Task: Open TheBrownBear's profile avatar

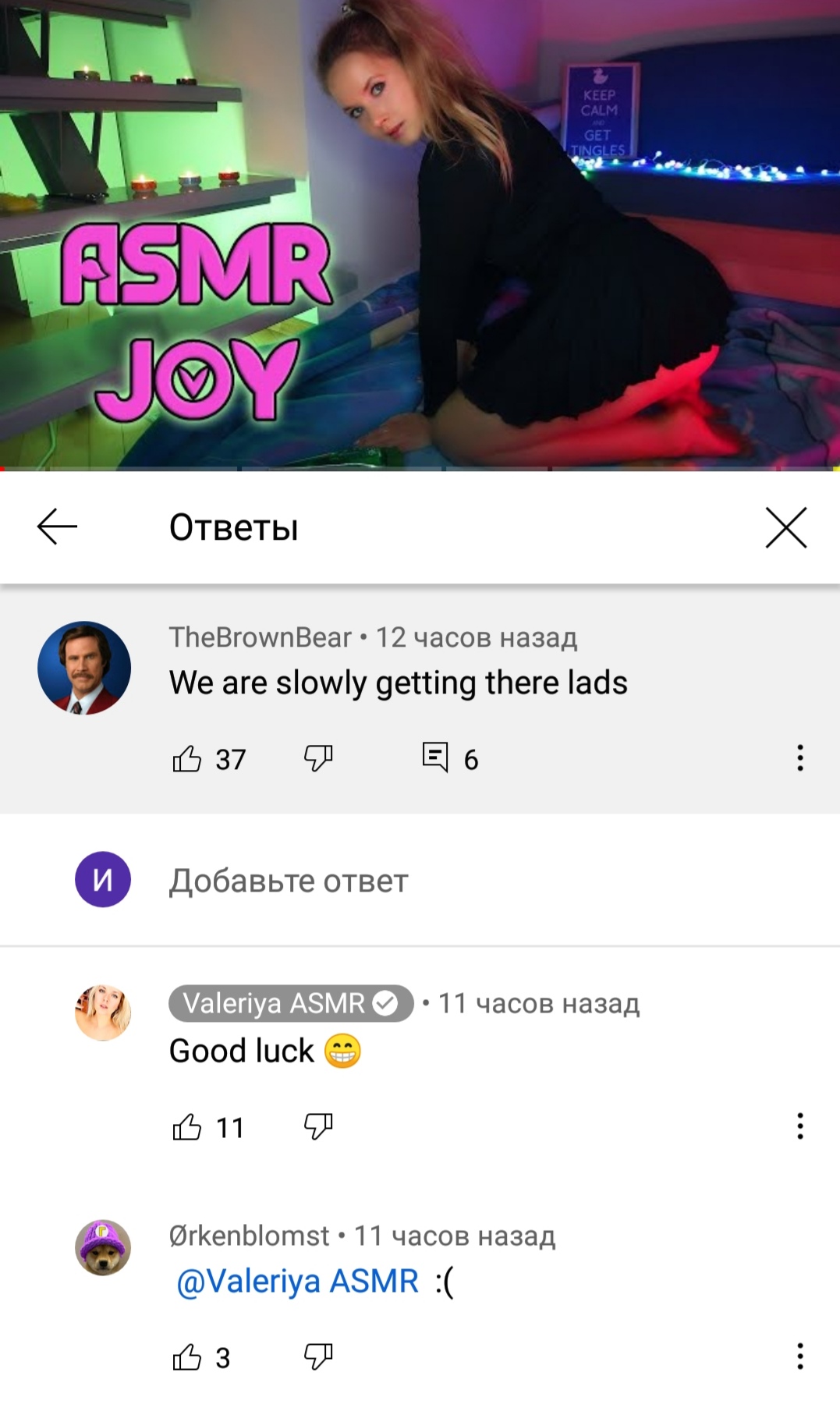Action: [x=84, y=668]
